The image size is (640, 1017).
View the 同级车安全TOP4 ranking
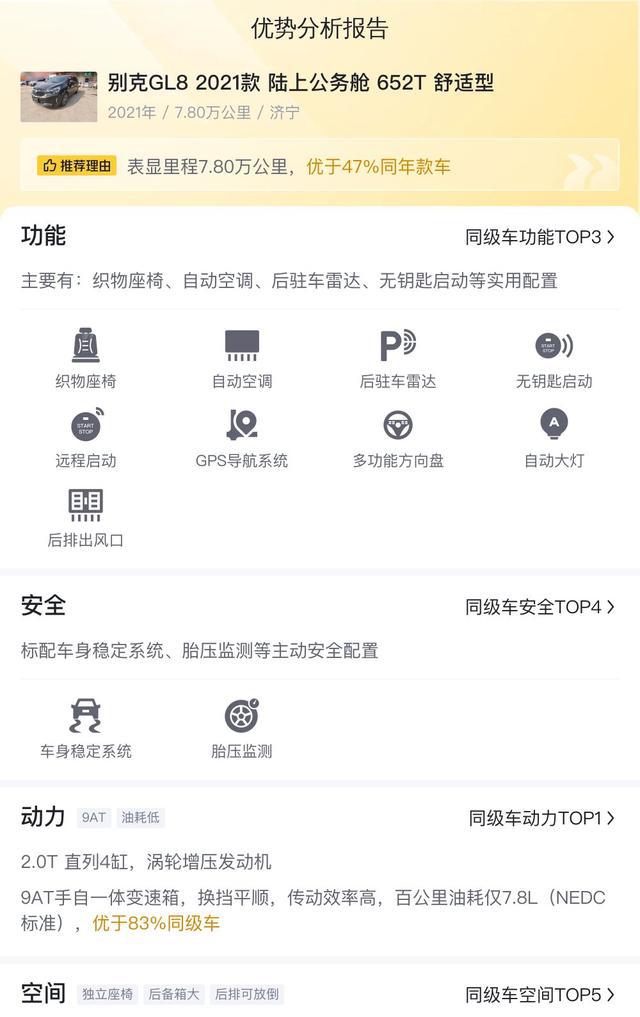539,607
